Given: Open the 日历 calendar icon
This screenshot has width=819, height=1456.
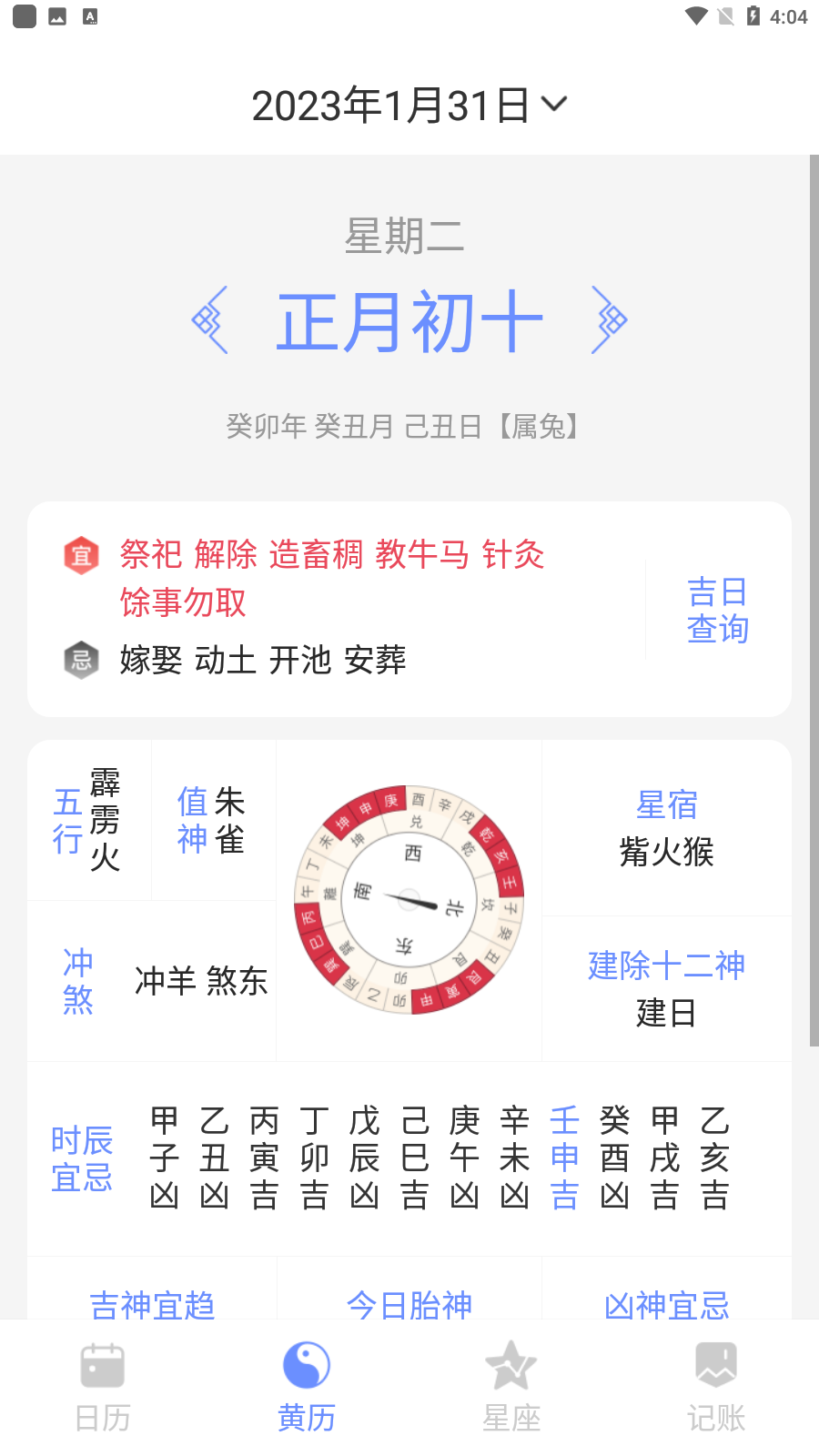Looking at the screenshot, I should (102, 1365).
